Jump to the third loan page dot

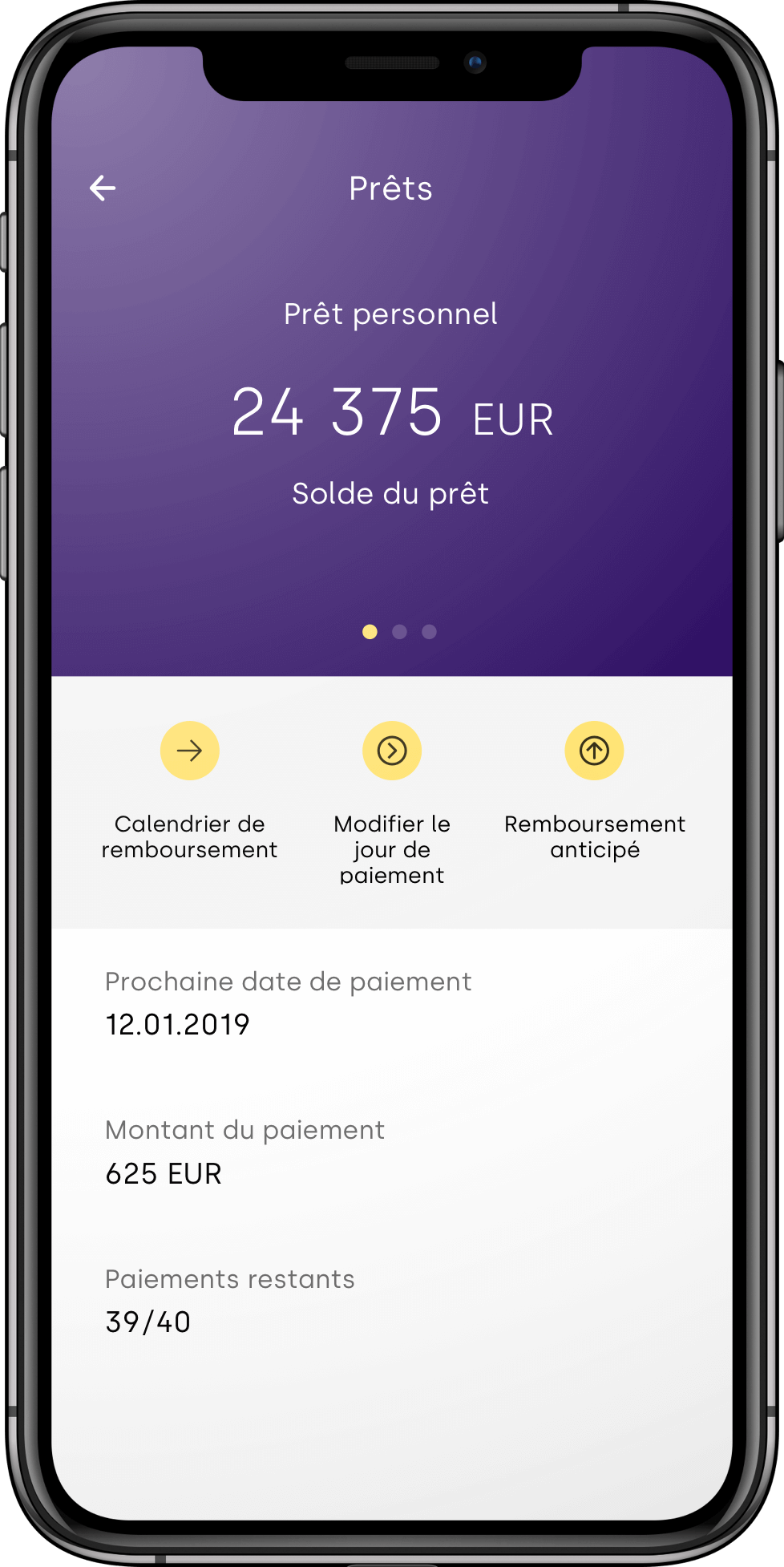pos(429,632)
